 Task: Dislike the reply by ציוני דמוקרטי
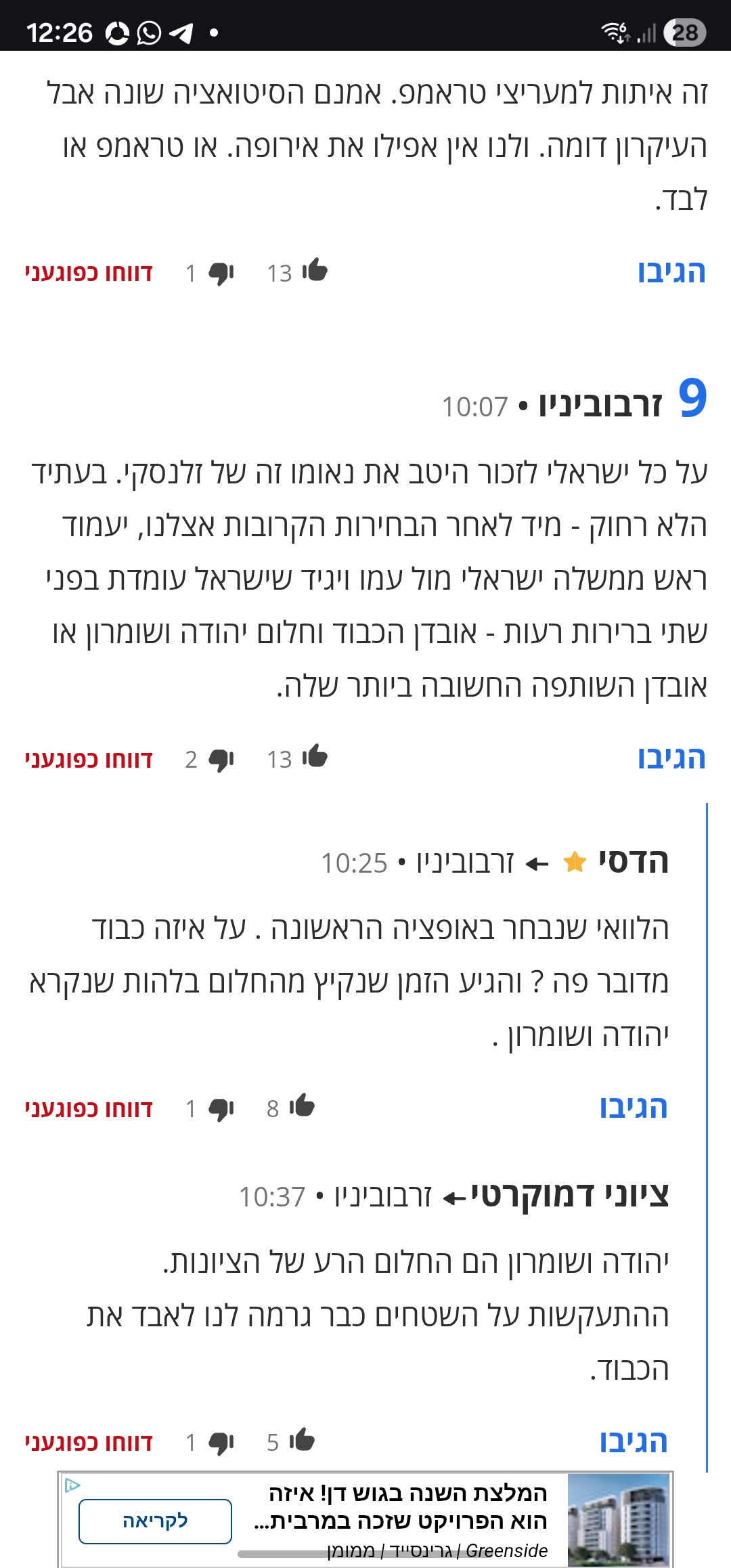[x=221, y=1443]
